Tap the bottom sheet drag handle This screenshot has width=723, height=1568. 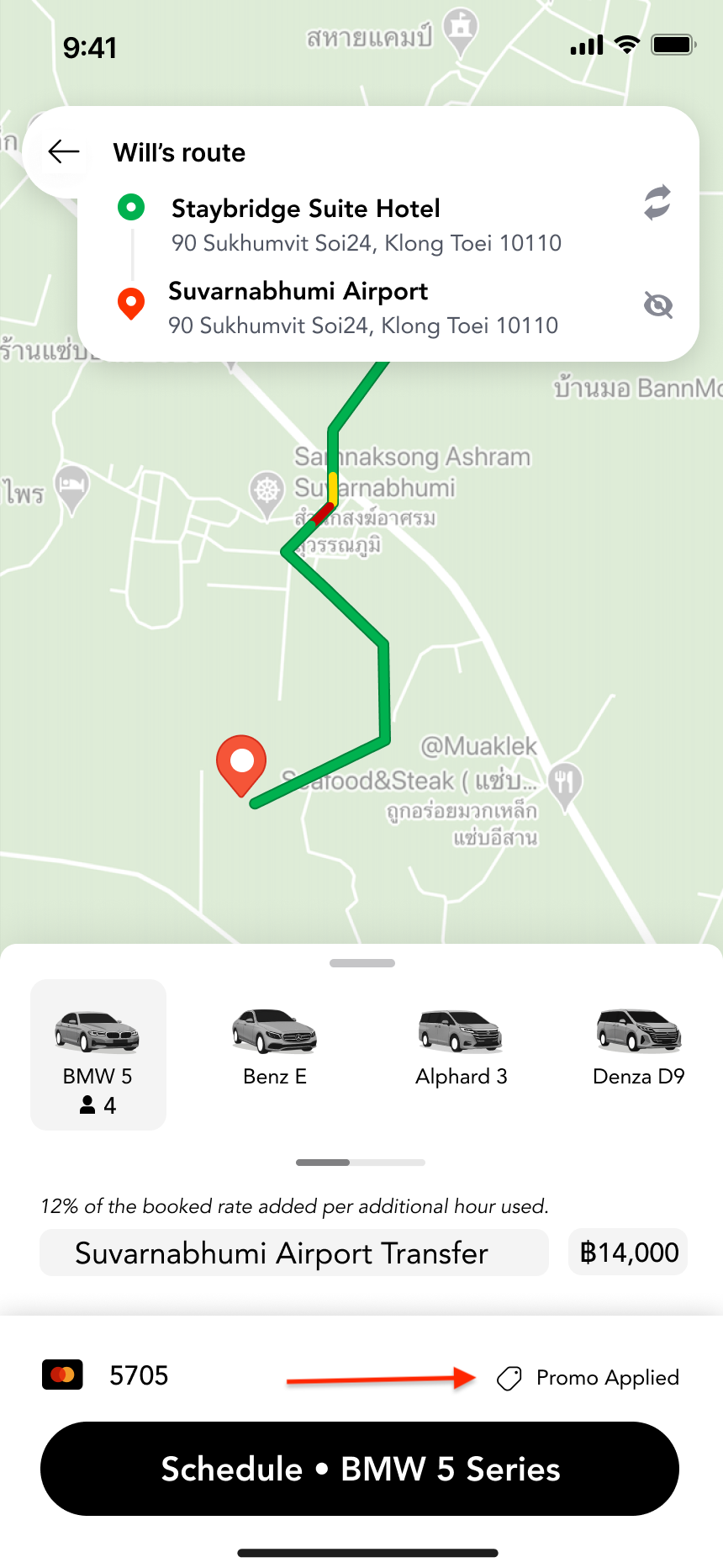tap(362, 963)
